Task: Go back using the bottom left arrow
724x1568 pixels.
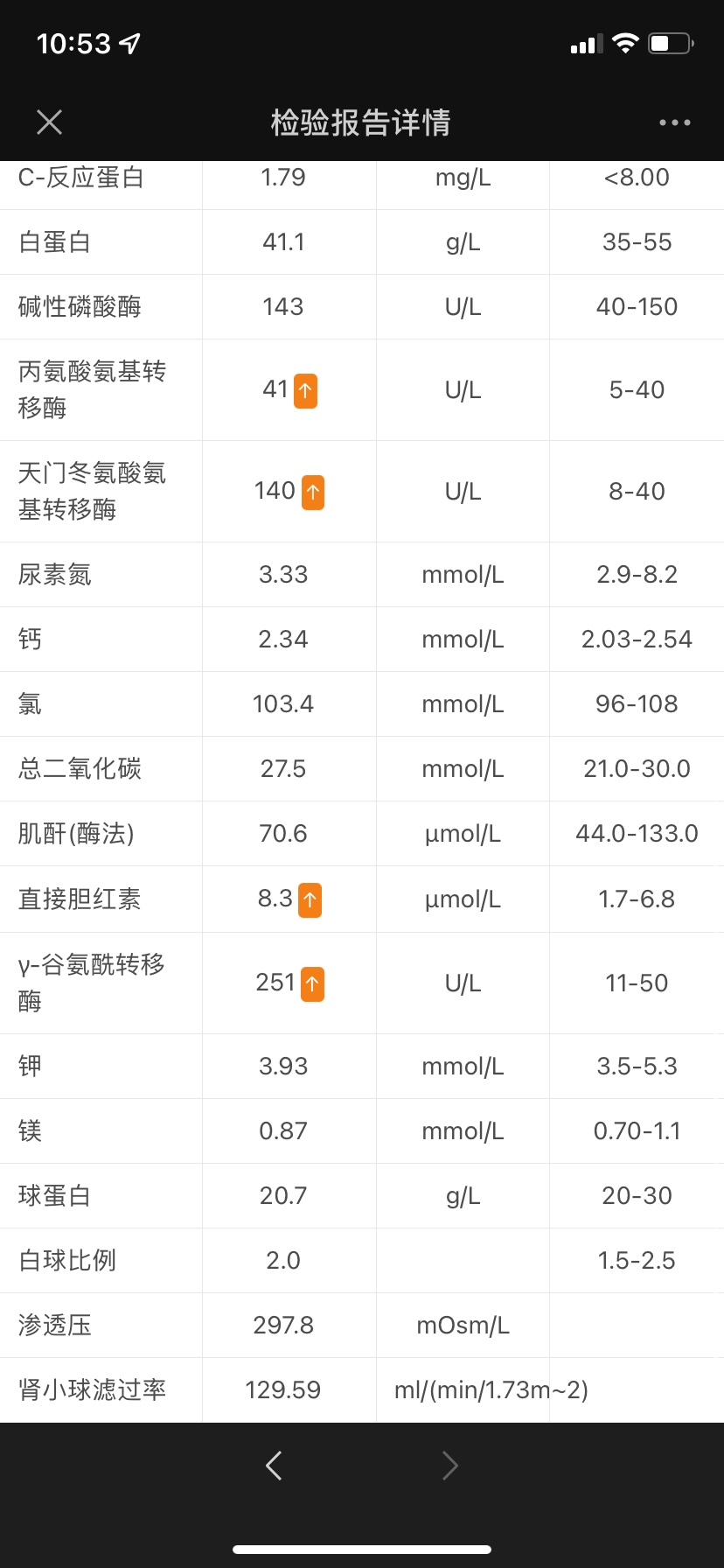Action: coord(274,1465)
